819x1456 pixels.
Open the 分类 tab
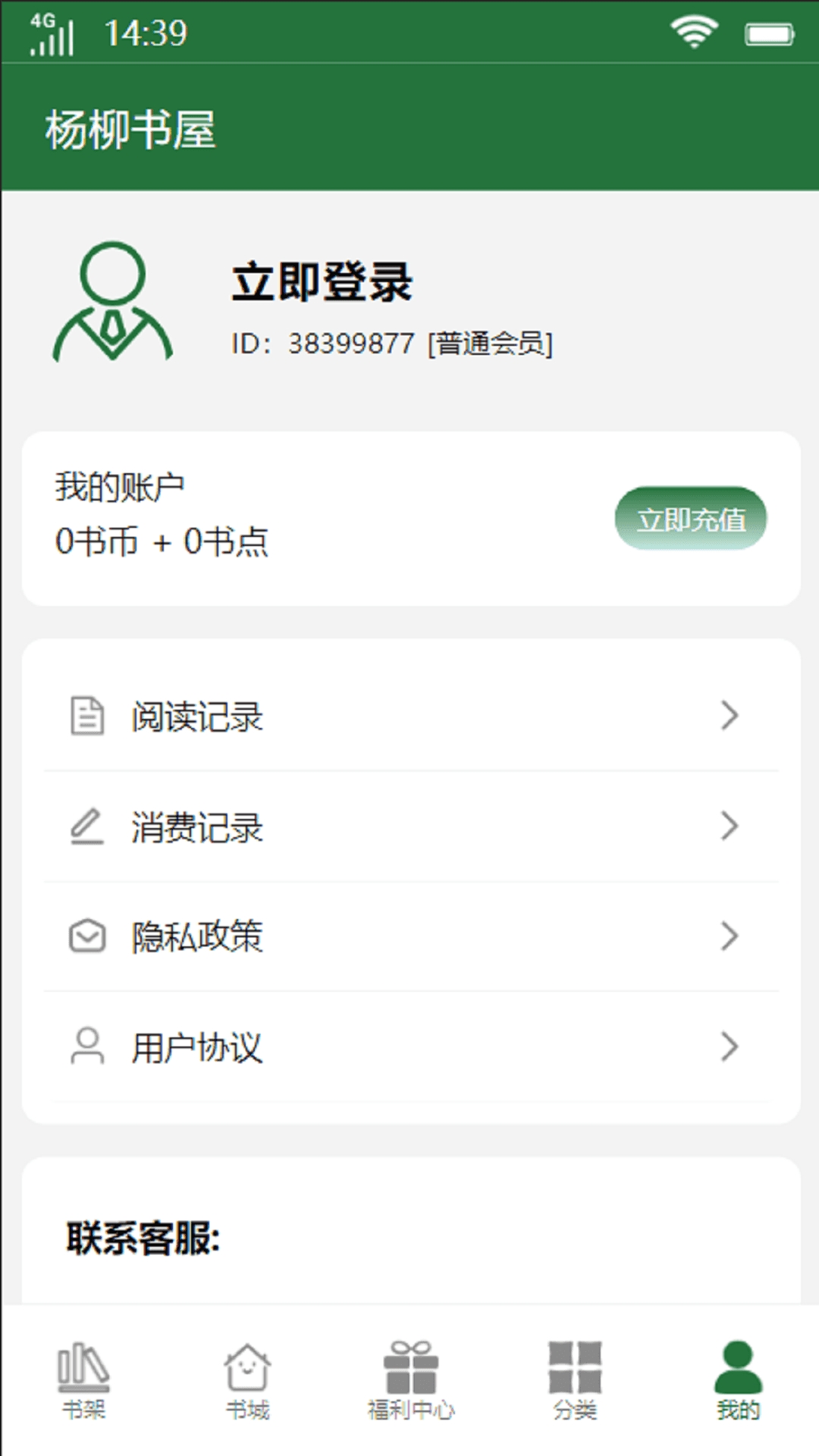[x=573, y=1370]
